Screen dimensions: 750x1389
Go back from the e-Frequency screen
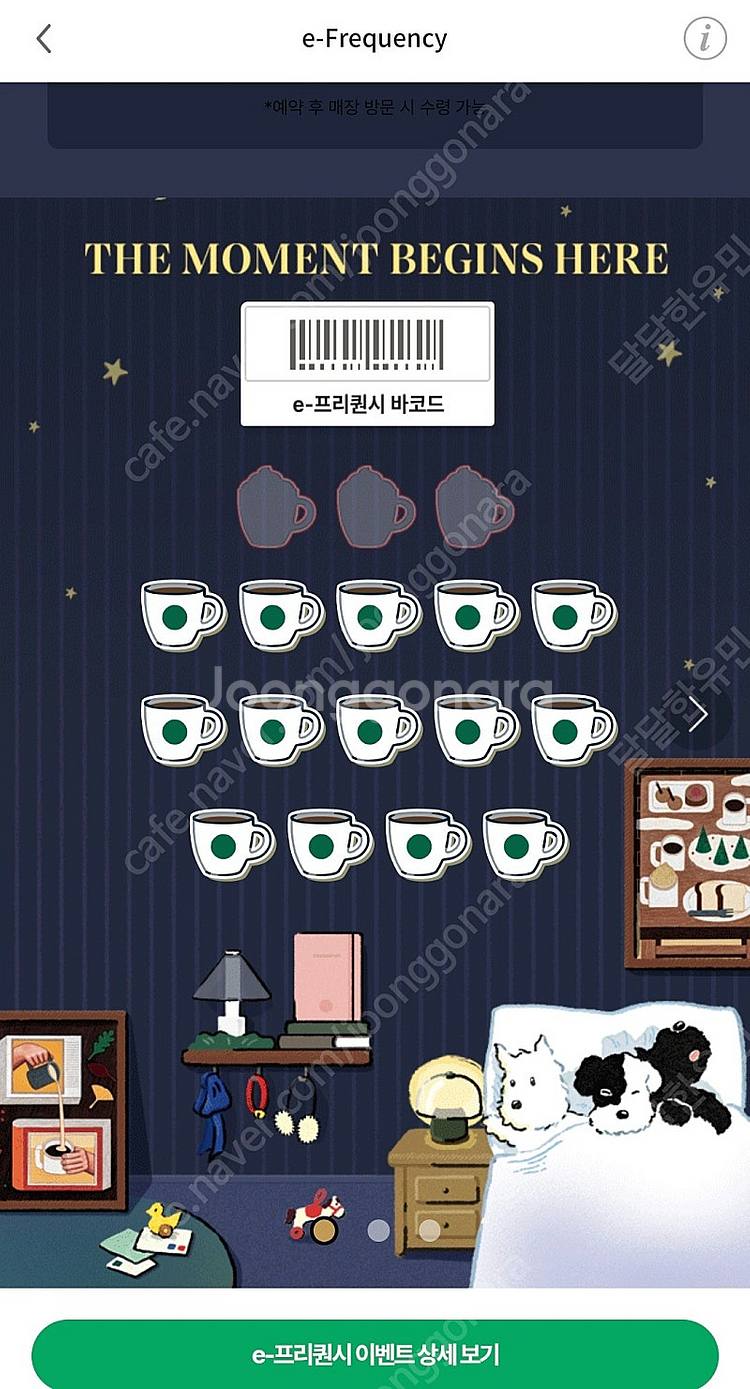pos(43,40)
